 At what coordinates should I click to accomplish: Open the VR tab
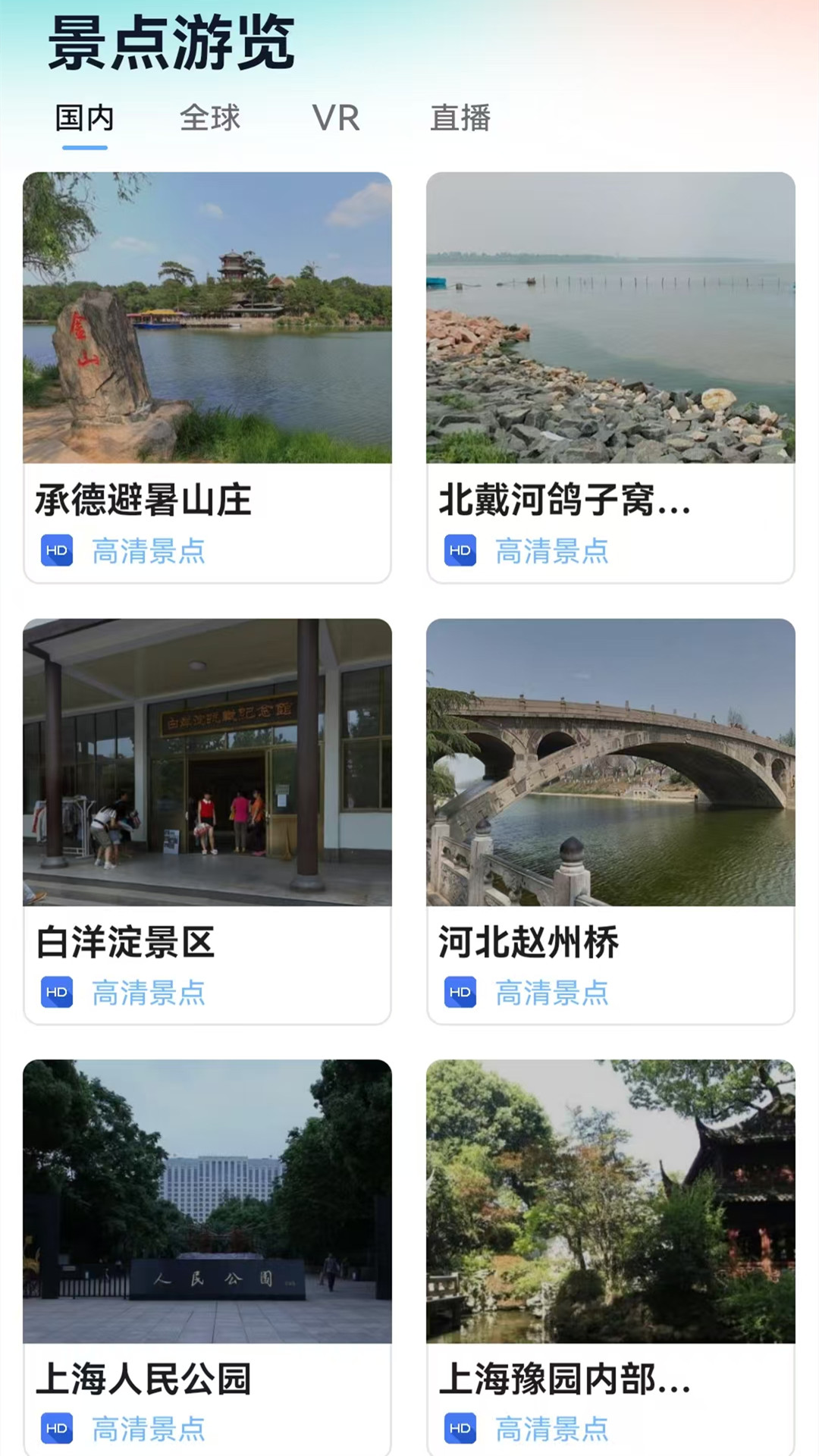tap(335, 118)
